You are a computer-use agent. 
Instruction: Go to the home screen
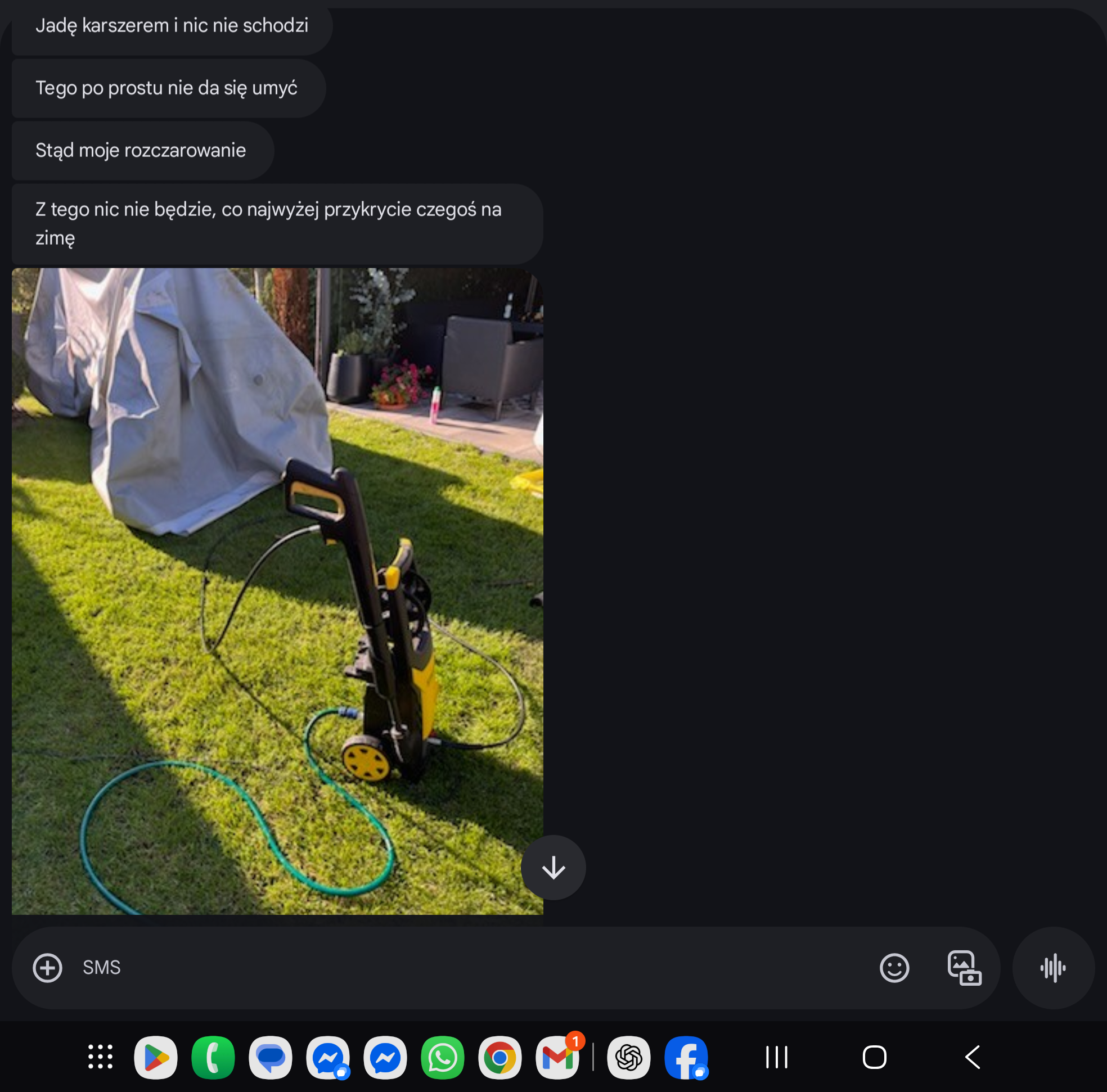[874, 1057]
